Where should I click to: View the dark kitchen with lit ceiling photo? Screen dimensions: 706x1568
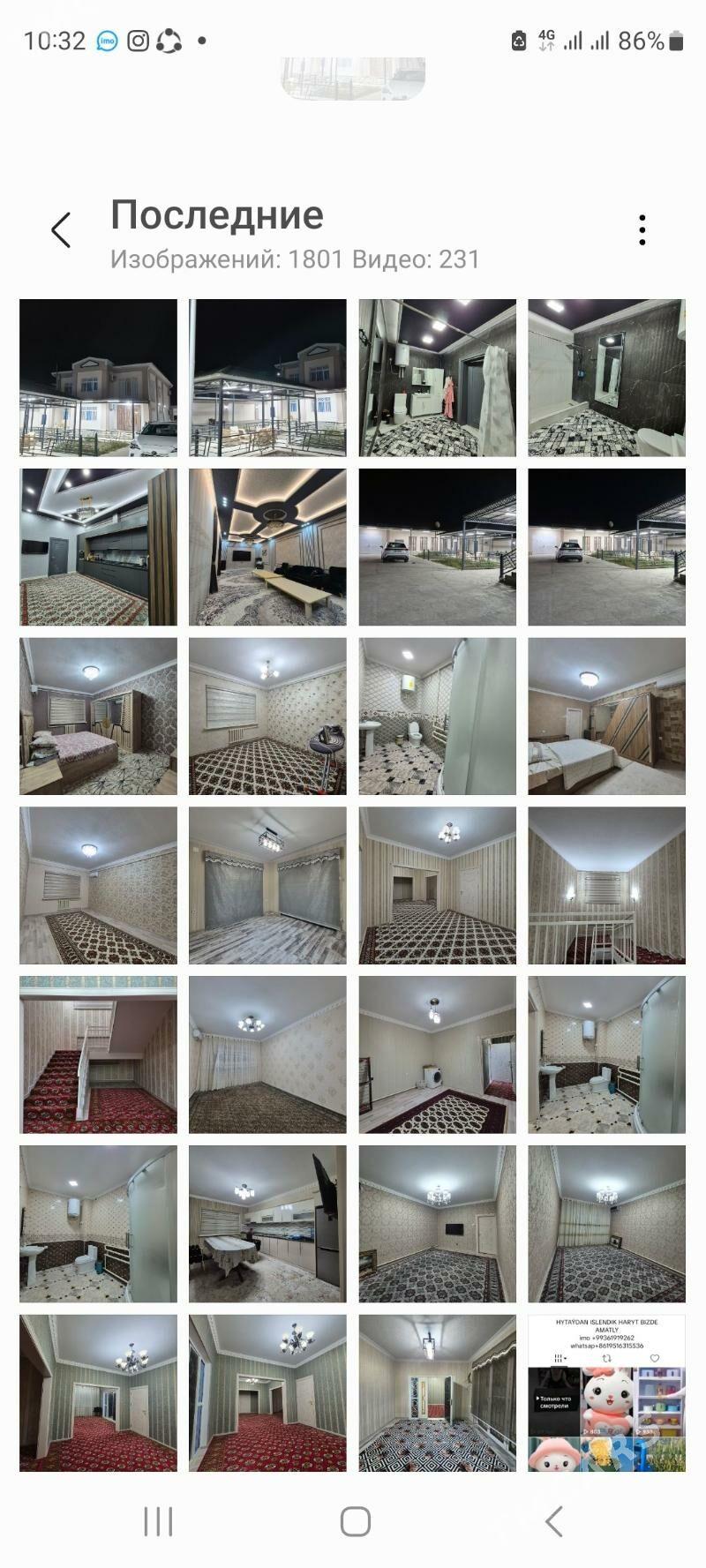98,547
